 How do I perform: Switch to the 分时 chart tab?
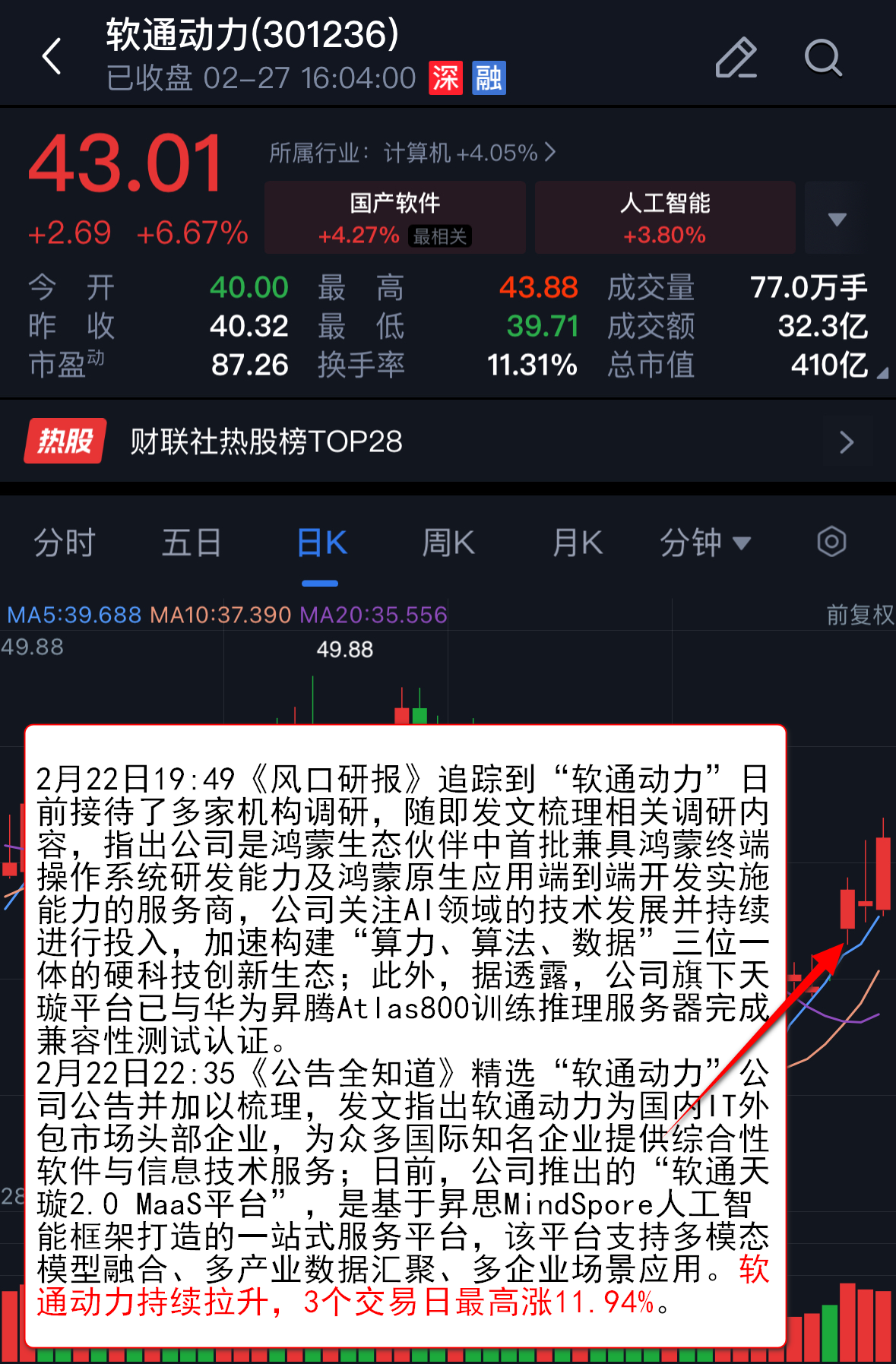click(65, 543)
